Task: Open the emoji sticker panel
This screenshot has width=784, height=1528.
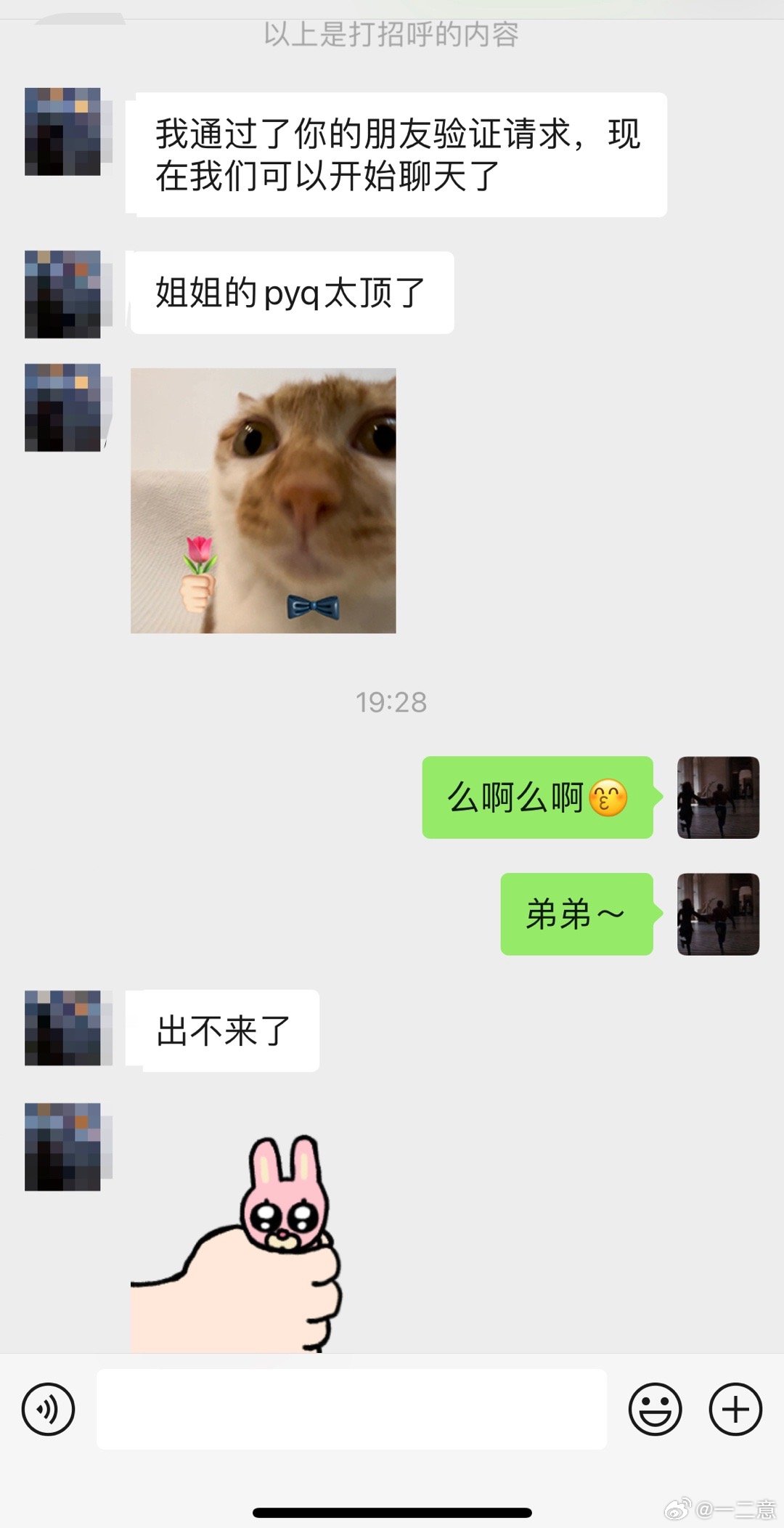Action: click(655, 1410)
